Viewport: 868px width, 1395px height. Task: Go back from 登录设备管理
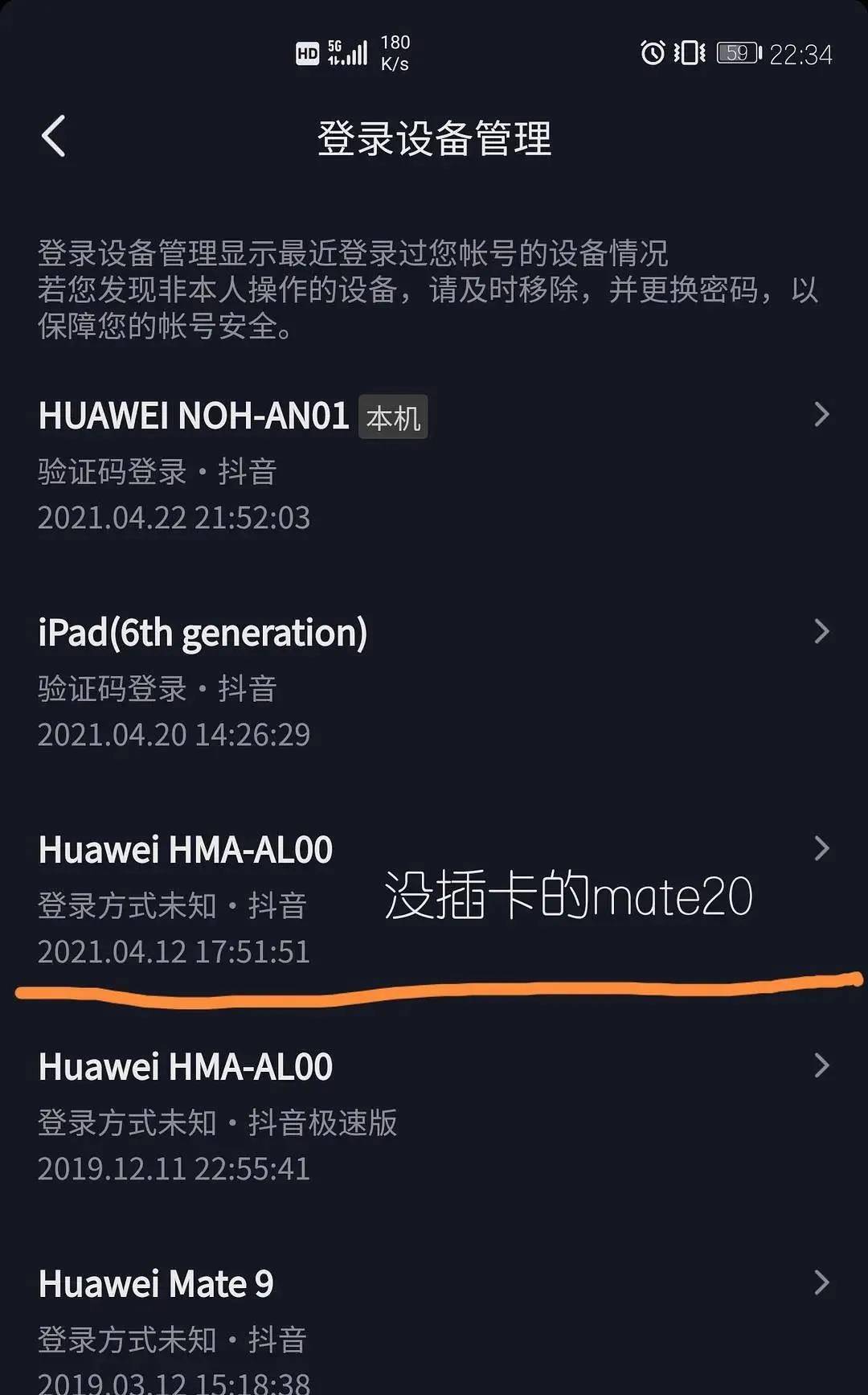coord(53,137)
